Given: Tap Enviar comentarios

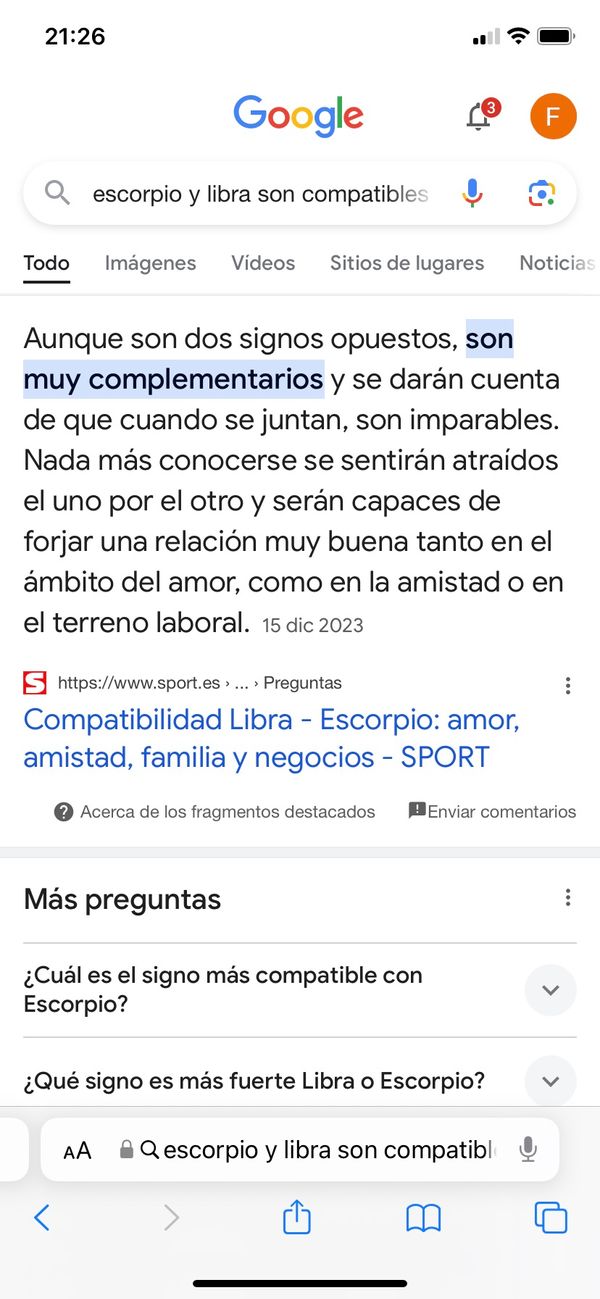Looking at the screenshot, I should pos(492,812).
